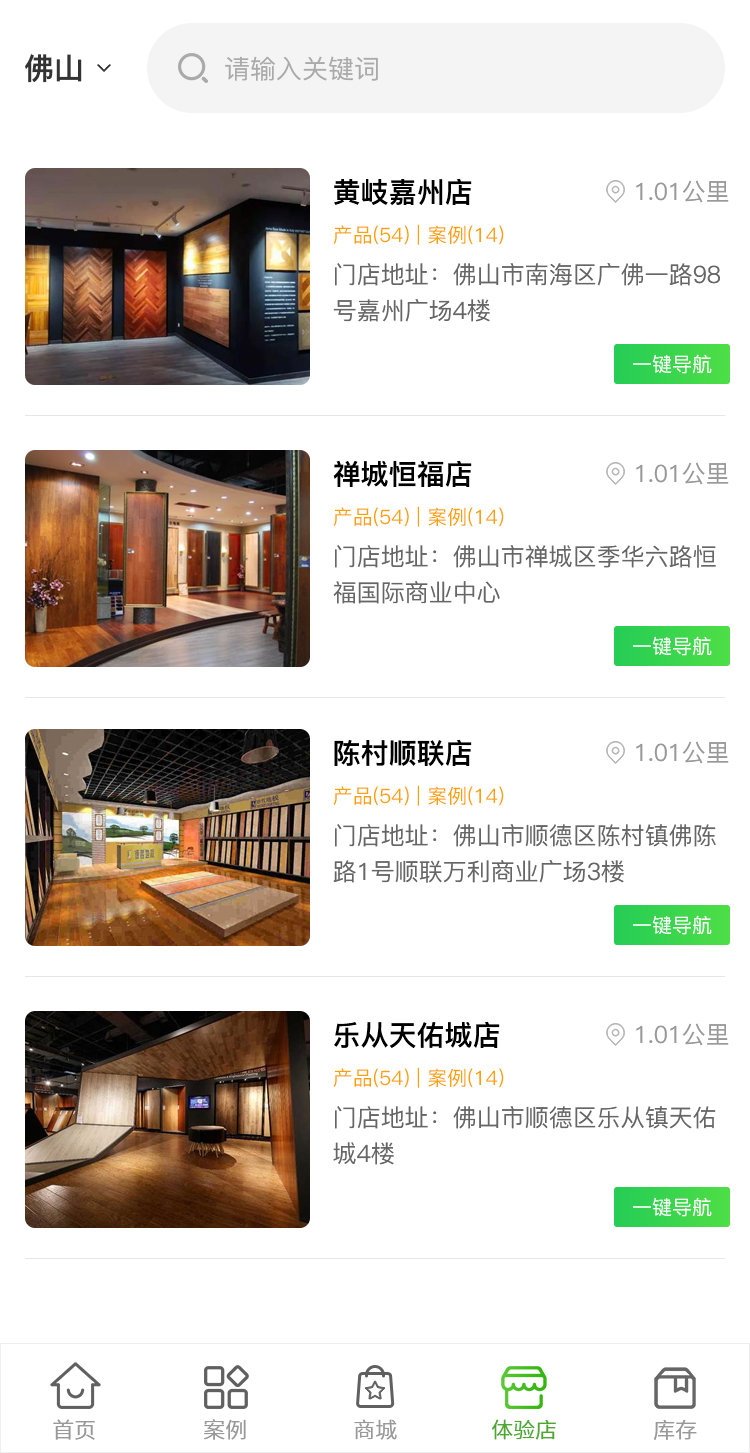Open the 陈村顺联店 store photo
The width and height of the screenshot is (750, 1453).
(167, 837)
